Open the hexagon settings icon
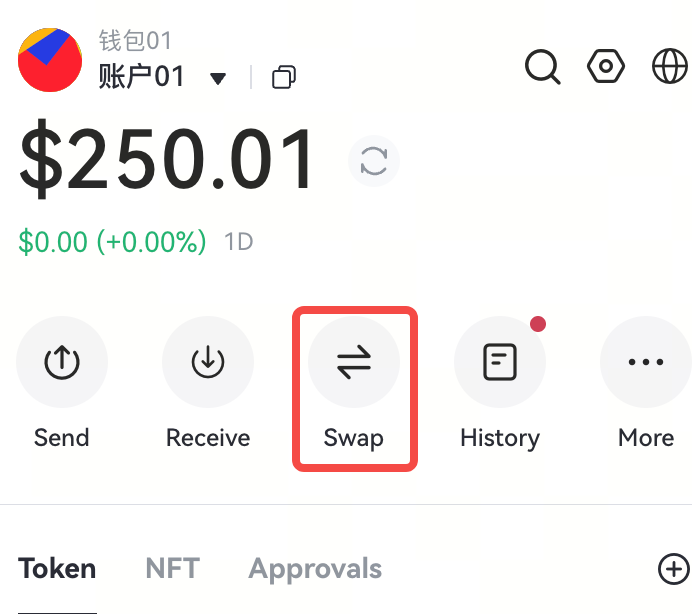Image resolution: width=692 pixels, height=614 pixels. (x=606, y=67)
